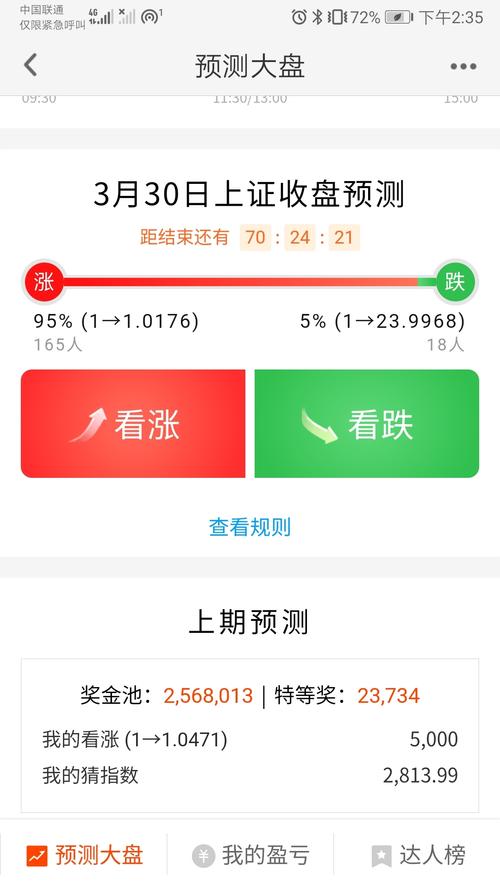Open the 我的盈亏 tab

251,855
